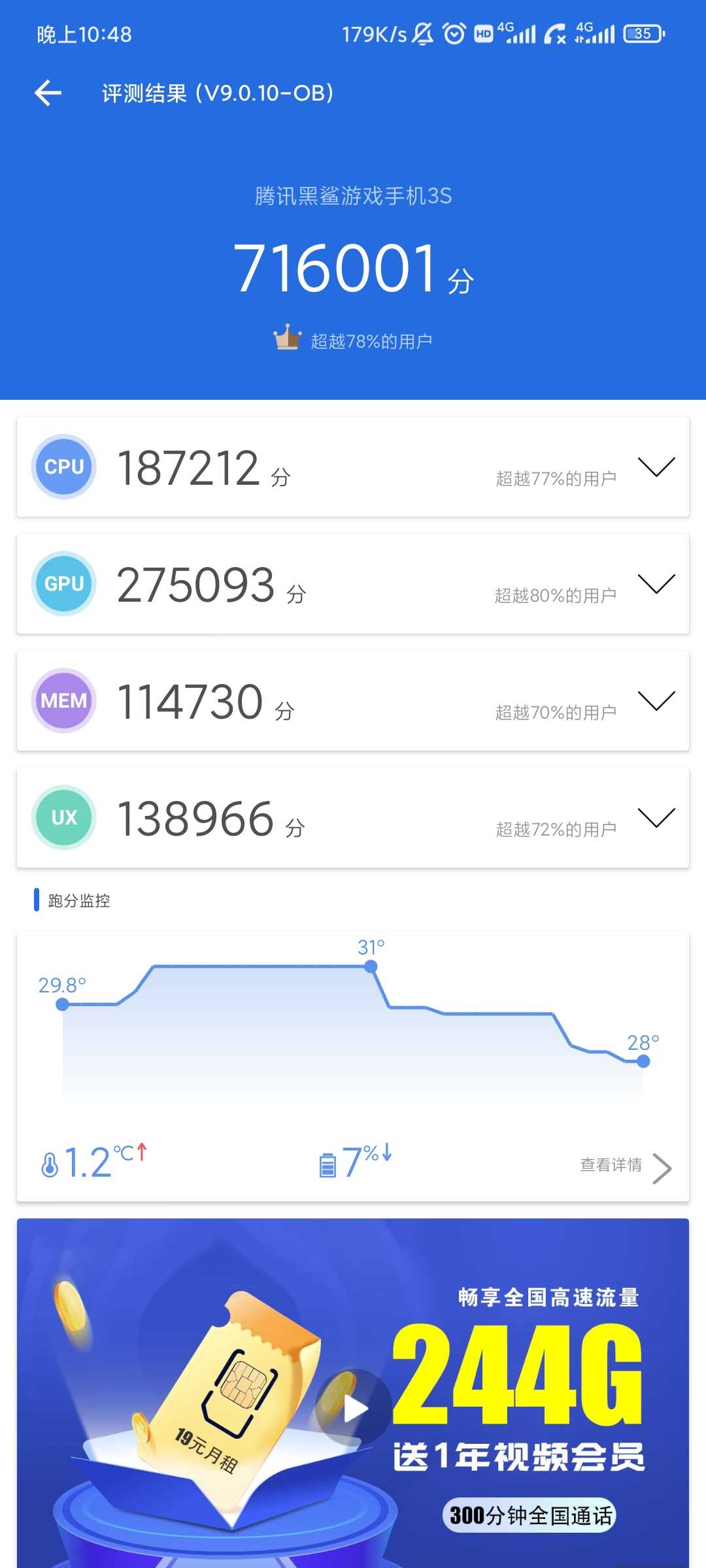Screen dimensions: 706x1568
Task: Play the 244G data plan ad video
Action: (354, 1408)
